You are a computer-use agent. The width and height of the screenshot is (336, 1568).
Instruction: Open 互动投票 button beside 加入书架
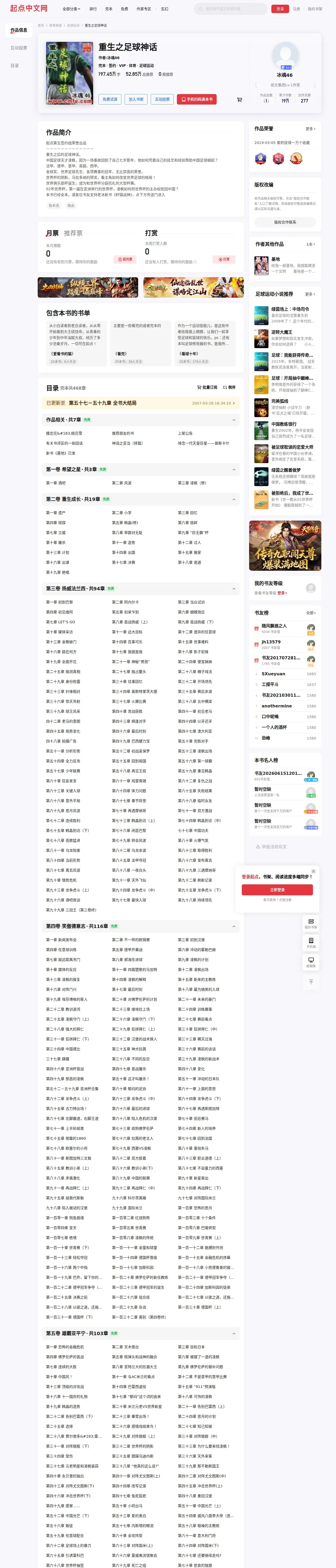pyautogui.click(x=162, y=99)
